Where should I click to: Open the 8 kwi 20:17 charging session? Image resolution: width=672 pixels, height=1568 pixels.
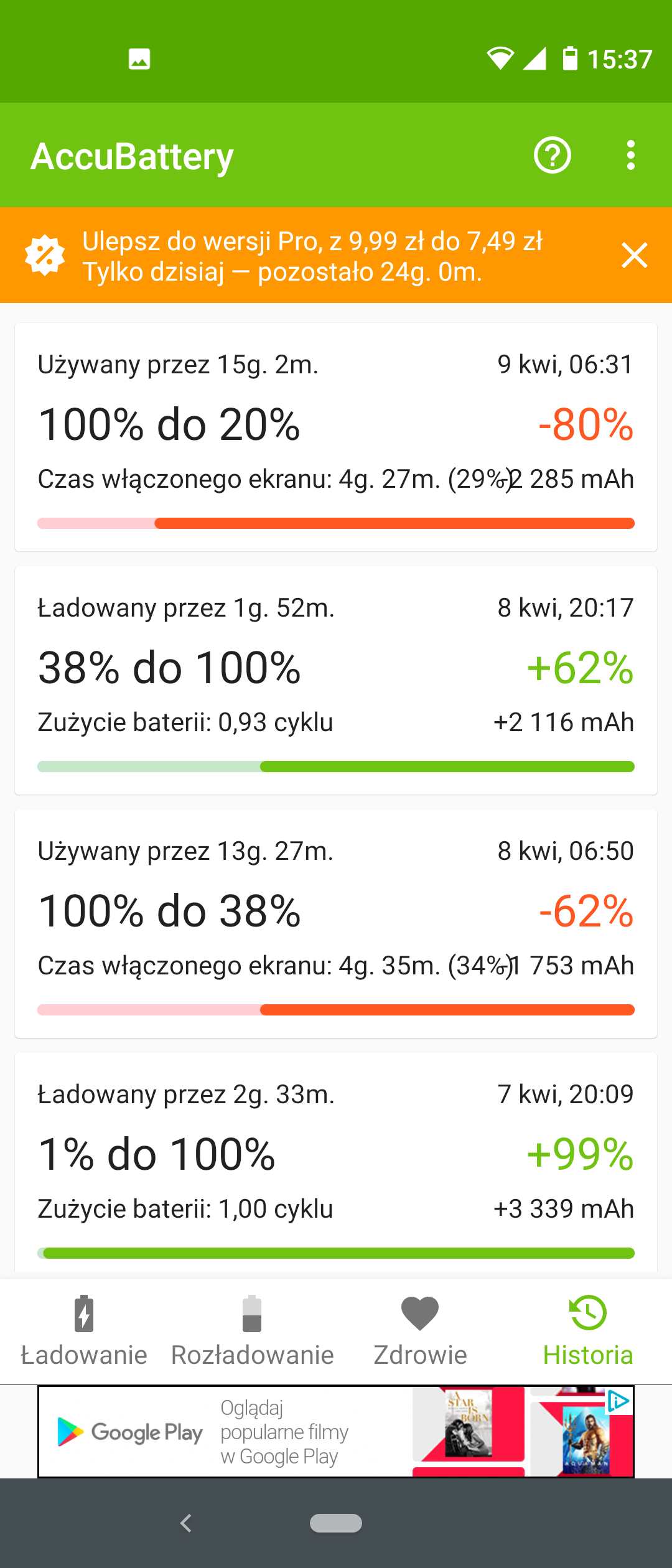[x=336, y=680]
